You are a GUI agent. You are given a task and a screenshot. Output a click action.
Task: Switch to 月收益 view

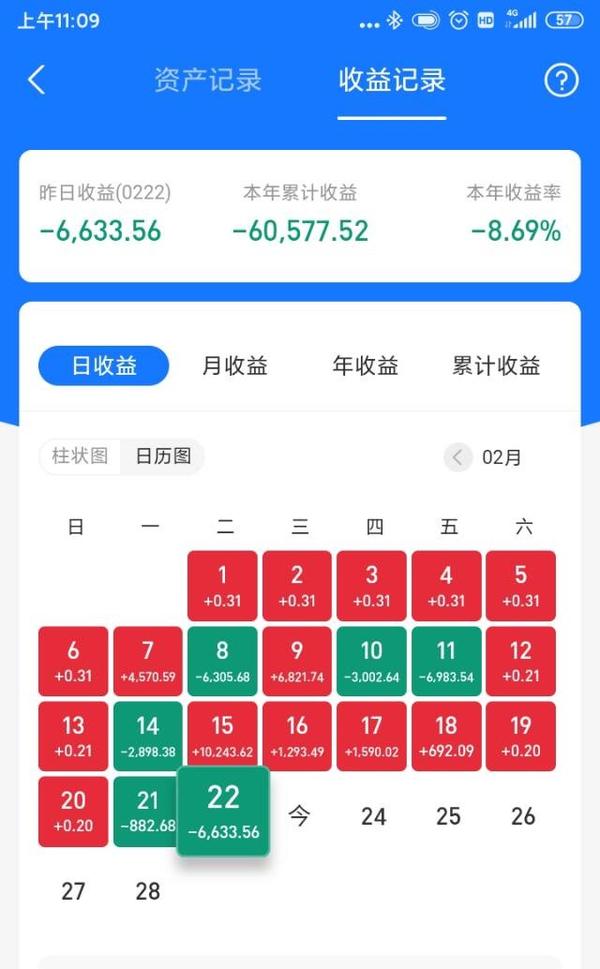click(x=235, y=366)
